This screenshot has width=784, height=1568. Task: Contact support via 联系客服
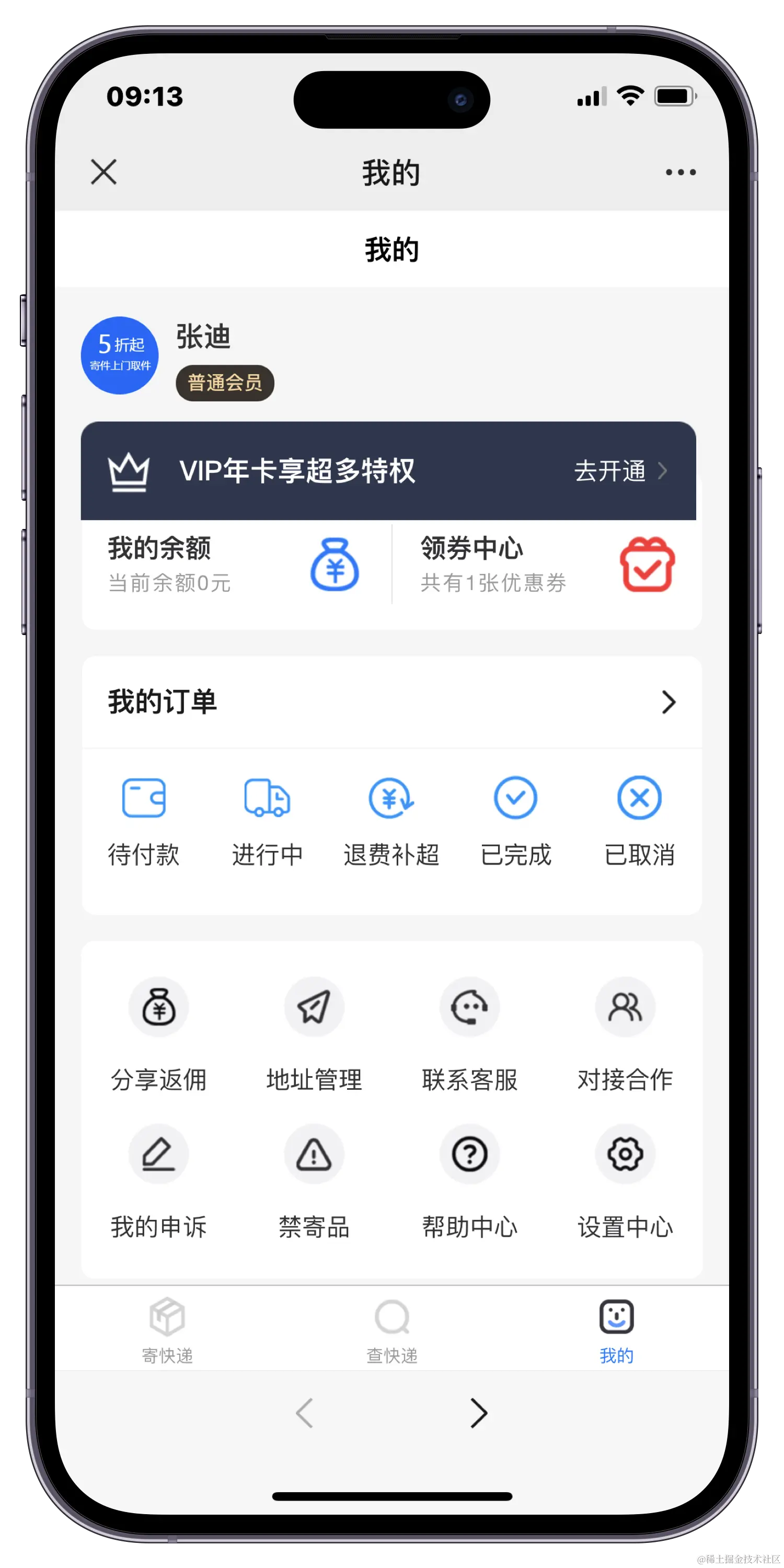(x=470, y=1032)
